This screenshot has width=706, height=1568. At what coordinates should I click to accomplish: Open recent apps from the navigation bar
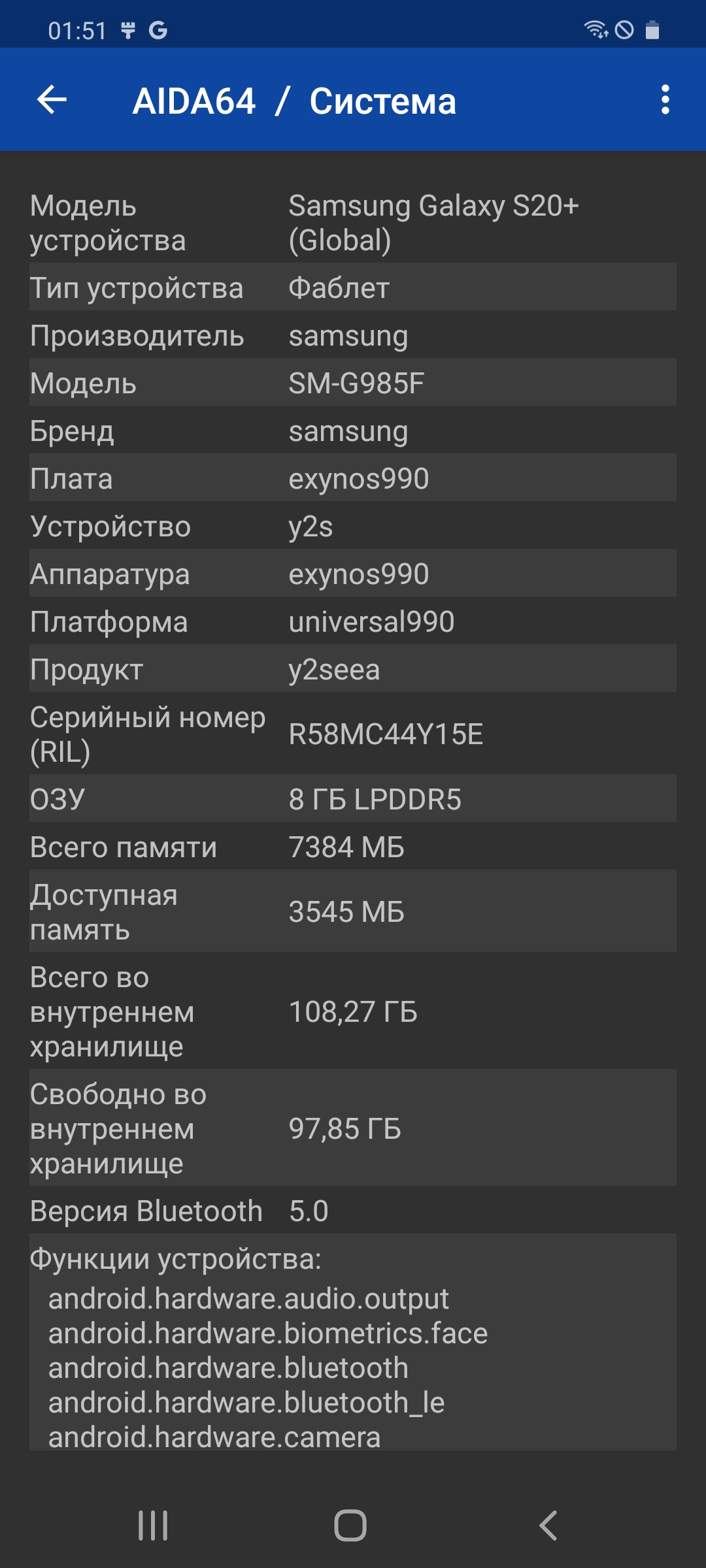(153, 1526)
